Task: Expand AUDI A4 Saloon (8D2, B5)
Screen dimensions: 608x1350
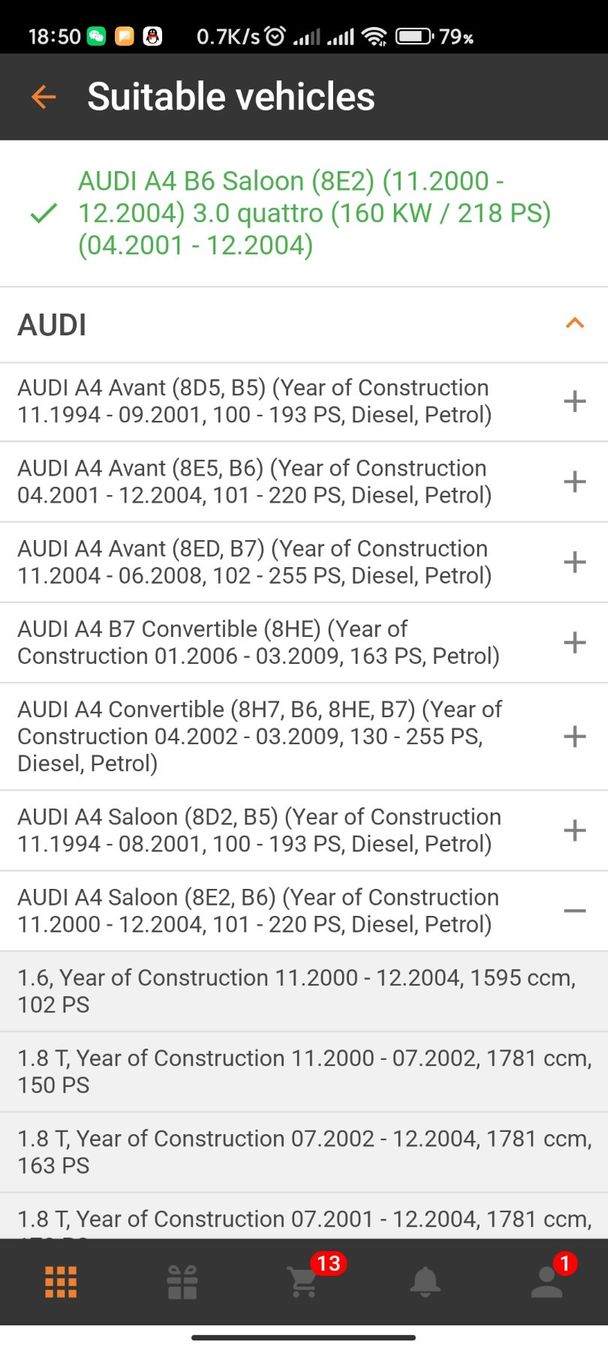Action: pos(574,830)
